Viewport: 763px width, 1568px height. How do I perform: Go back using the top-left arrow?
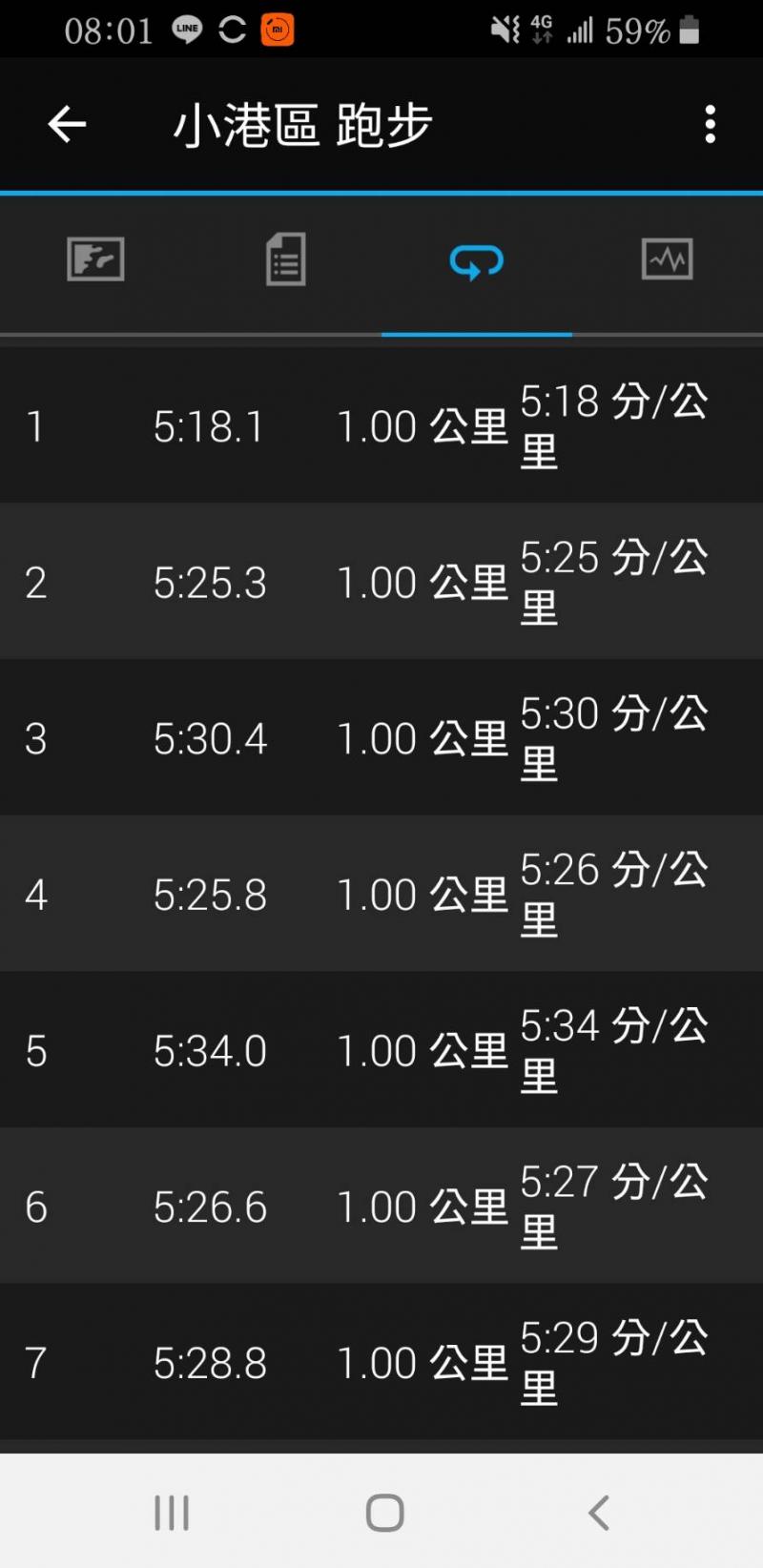click(67, 125)
